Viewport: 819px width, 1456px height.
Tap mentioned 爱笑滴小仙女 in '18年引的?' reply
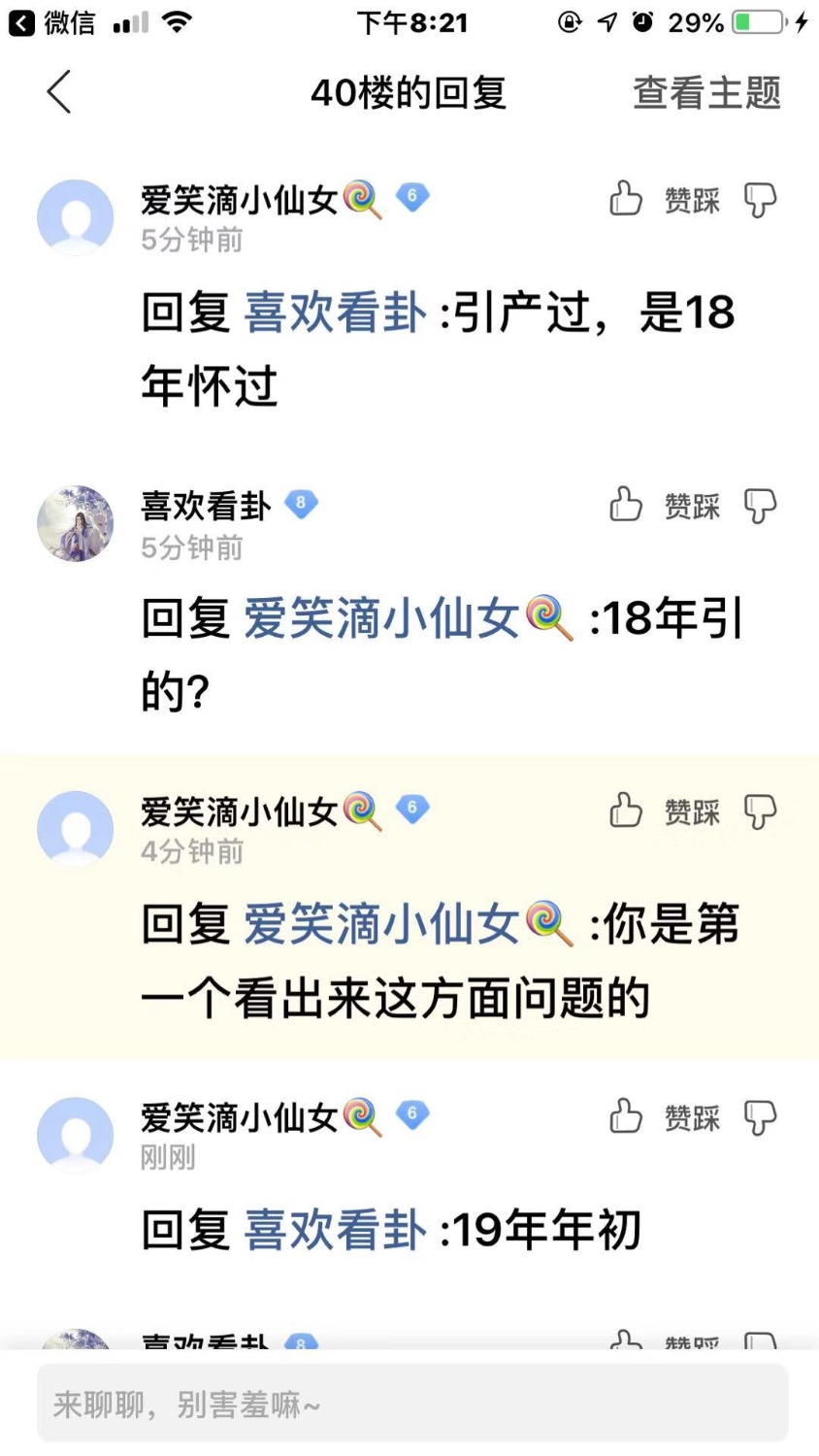381,619
